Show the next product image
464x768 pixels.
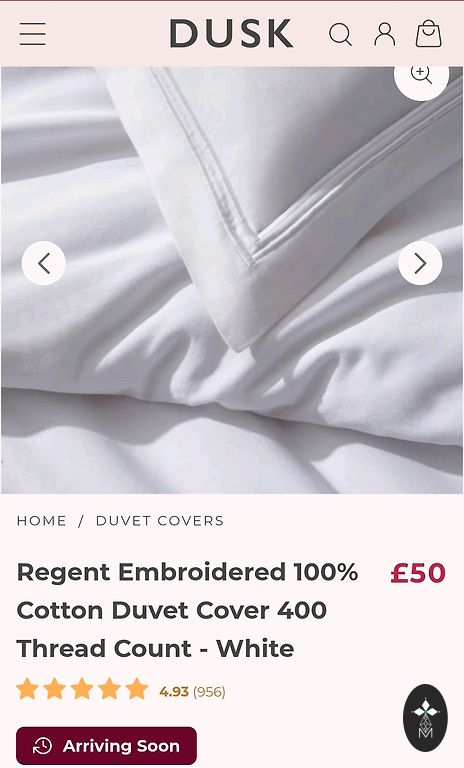(420, 263)
